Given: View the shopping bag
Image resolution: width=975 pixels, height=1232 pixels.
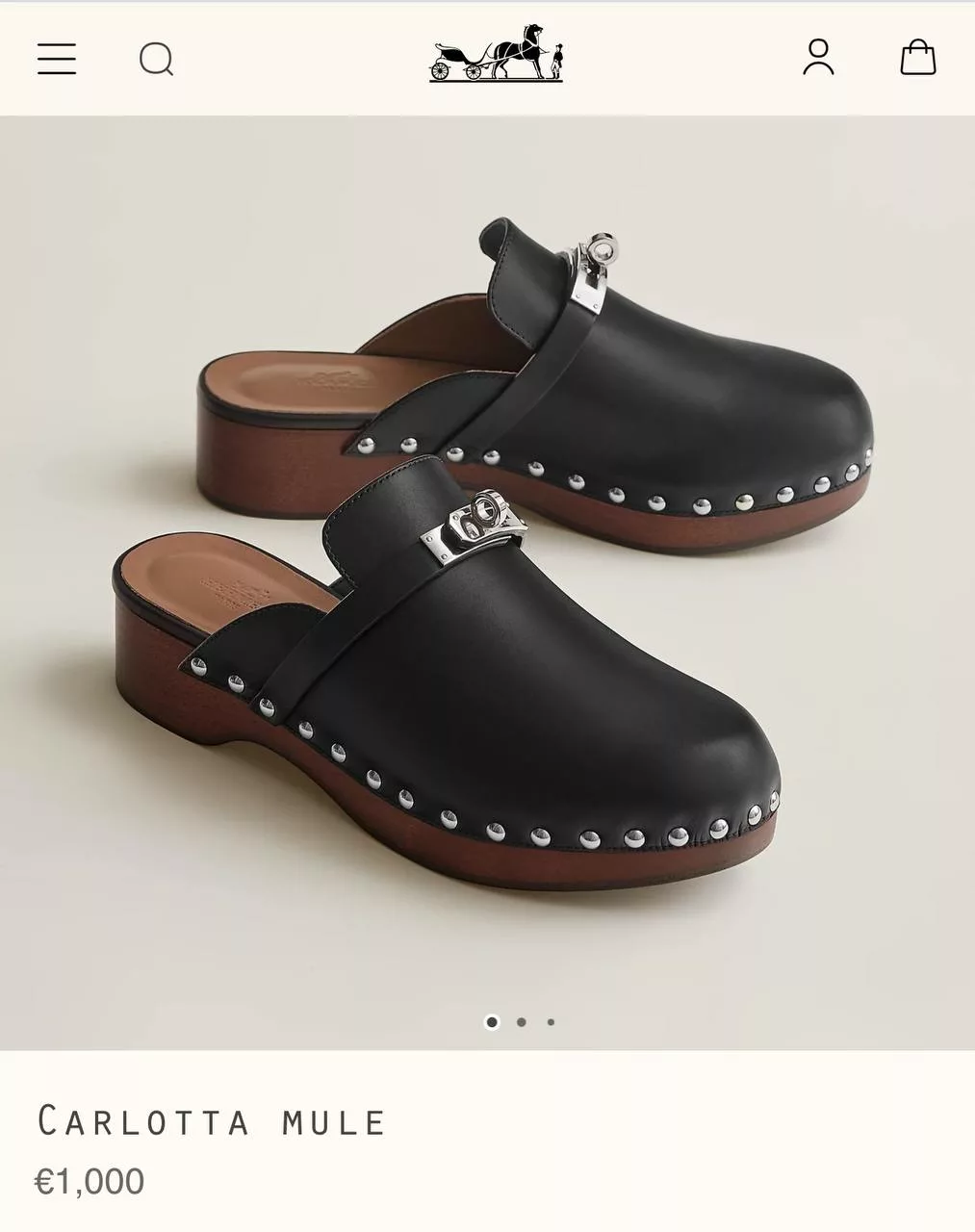Looking at the screenshot, I should pyautogui.click(x=917, y=58).
